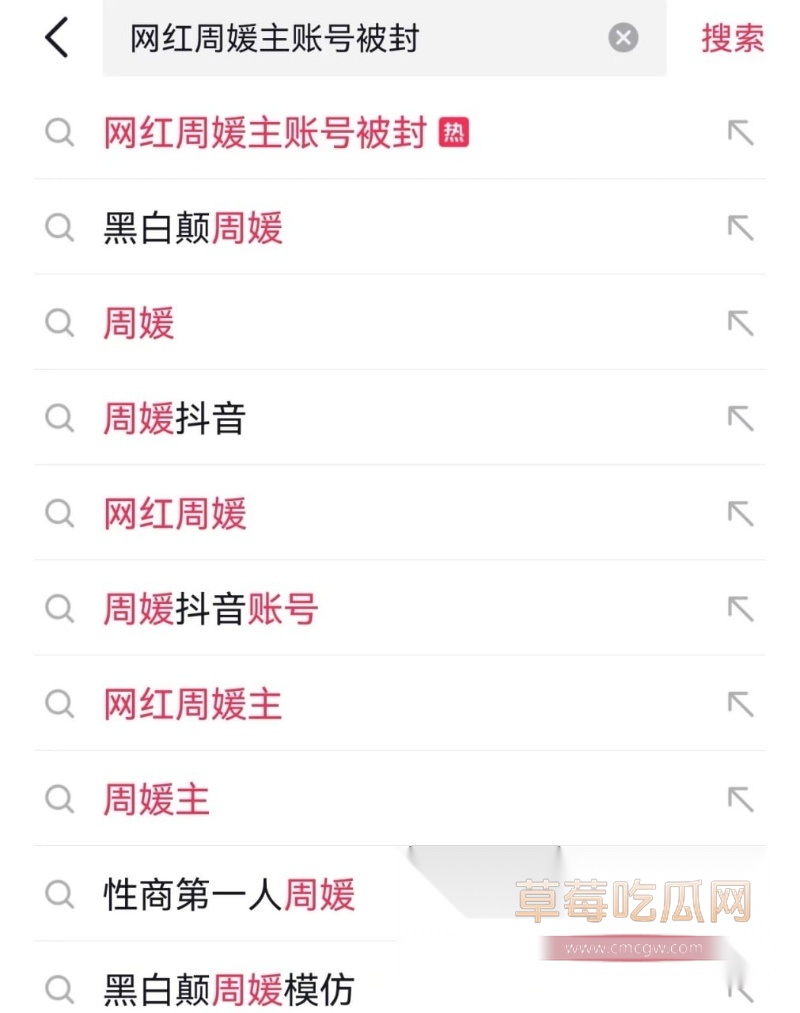Clear the search box with the X icon

pos(622,38)
